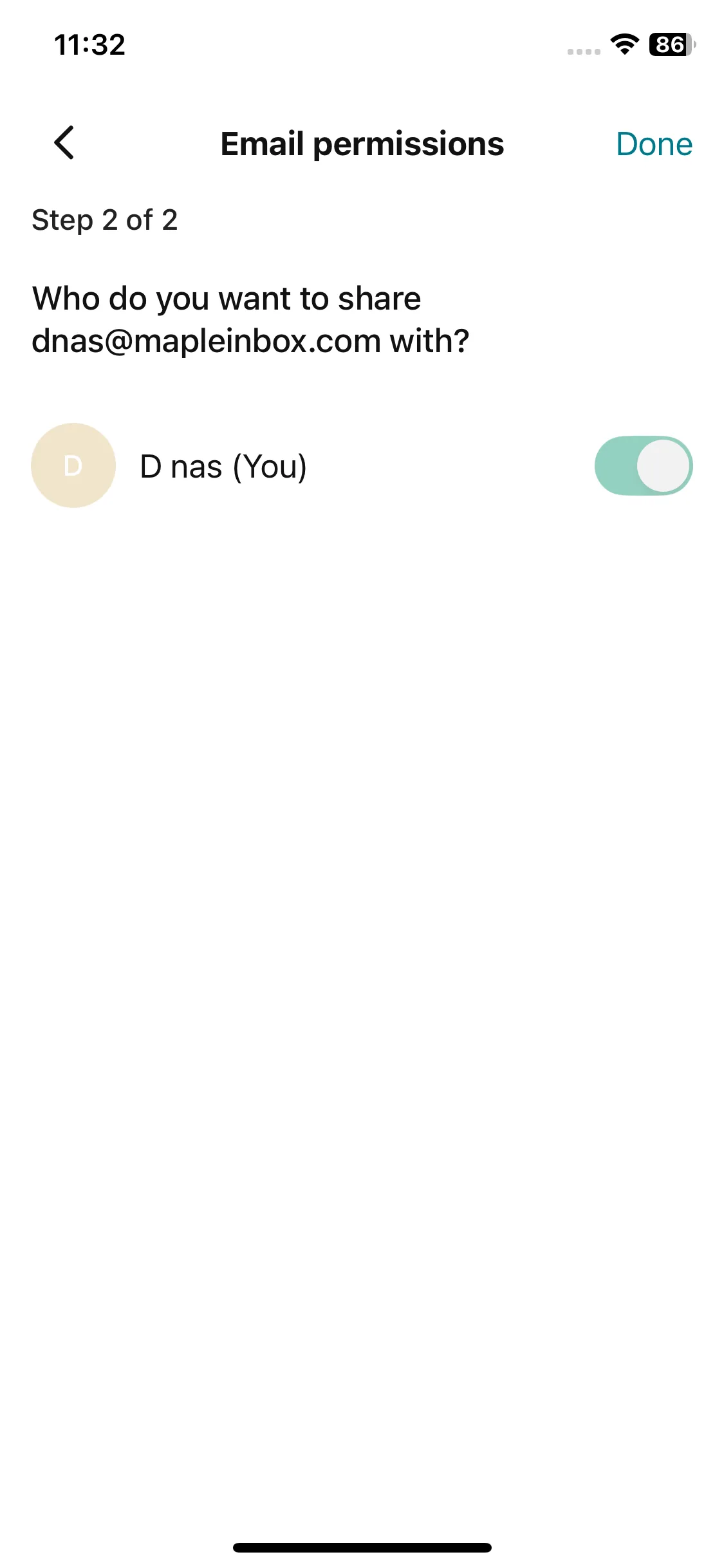
Task: Toggle sharing switch for D nas (You)
Action: click(643, 466)
